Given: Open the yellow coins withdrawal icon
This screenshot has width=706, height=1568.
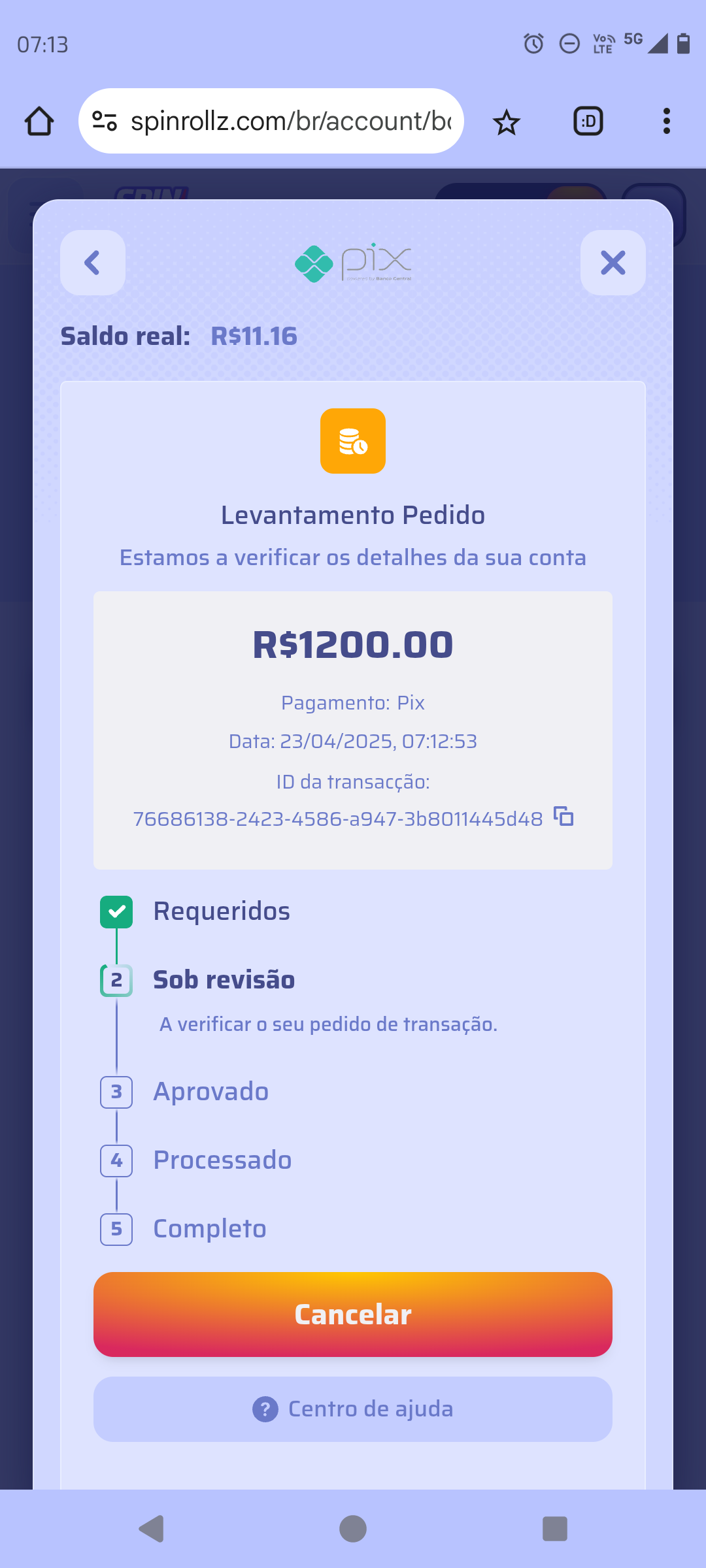Looking at the screenshot, I should (352, 440).
